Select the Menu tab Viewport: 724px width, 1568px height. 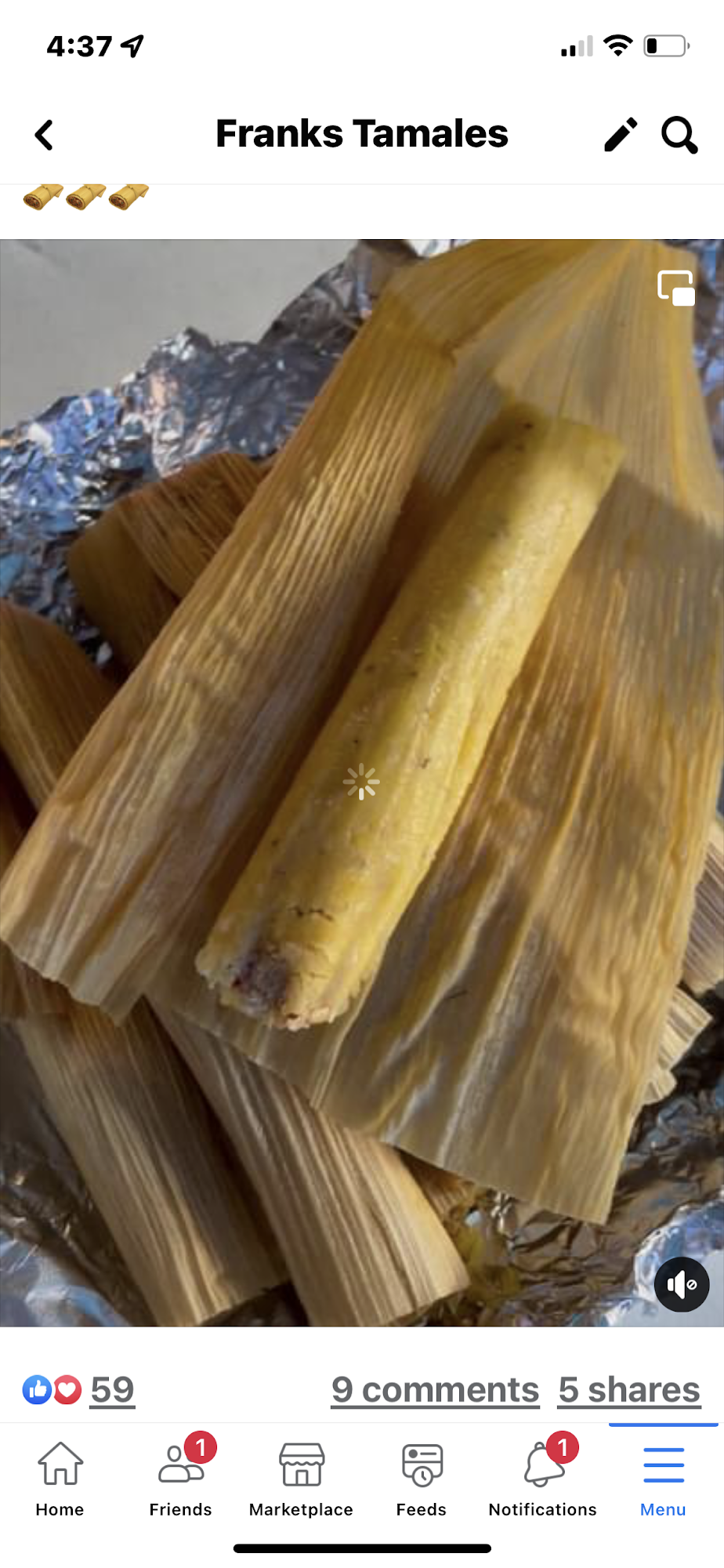[663, 1478]
